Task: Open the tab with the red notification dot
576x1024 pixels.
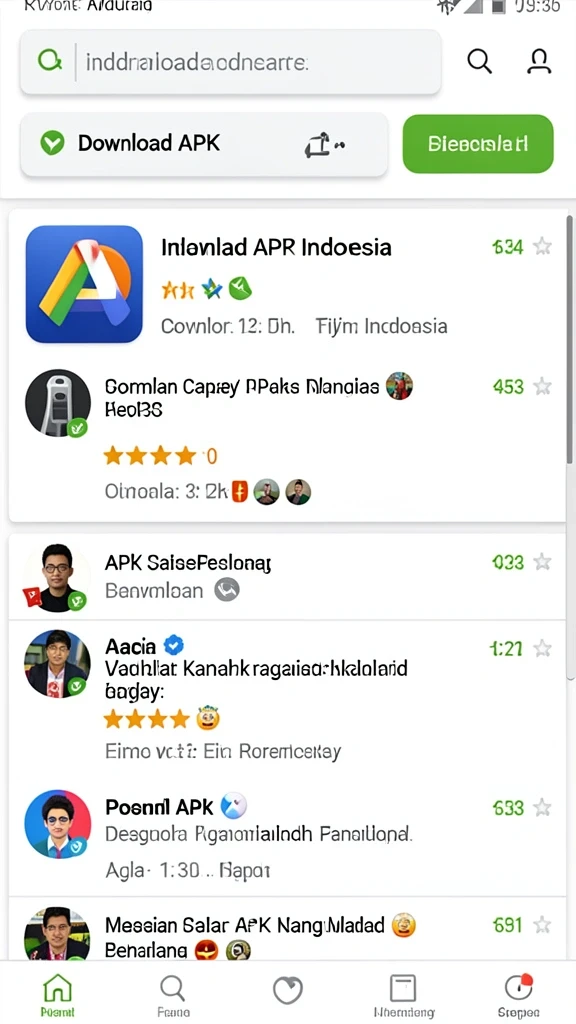Action: (x=519, y=996)
